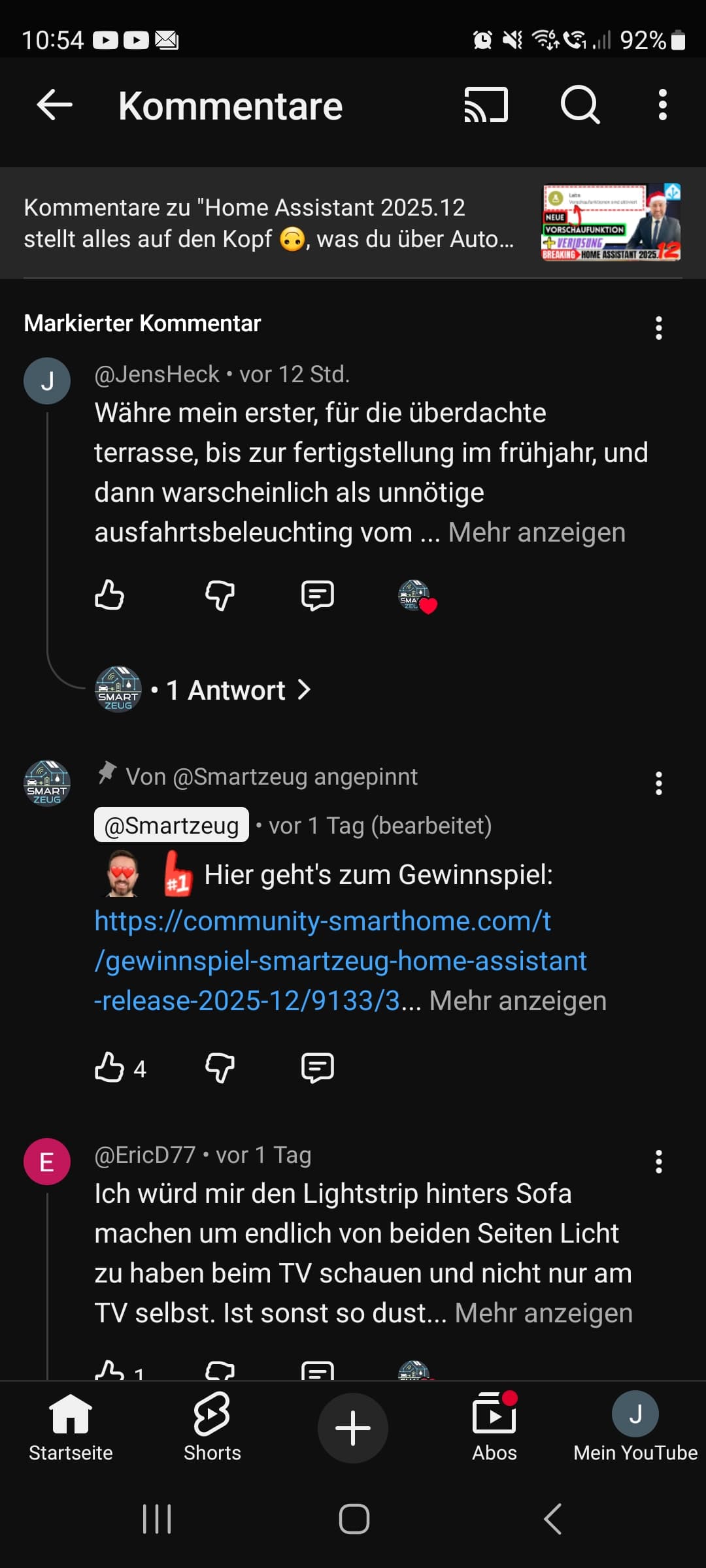Open the Home Assistant 2025.12 video thumbnail
This screenshot has width=706, height=1568.
[611, 223]
